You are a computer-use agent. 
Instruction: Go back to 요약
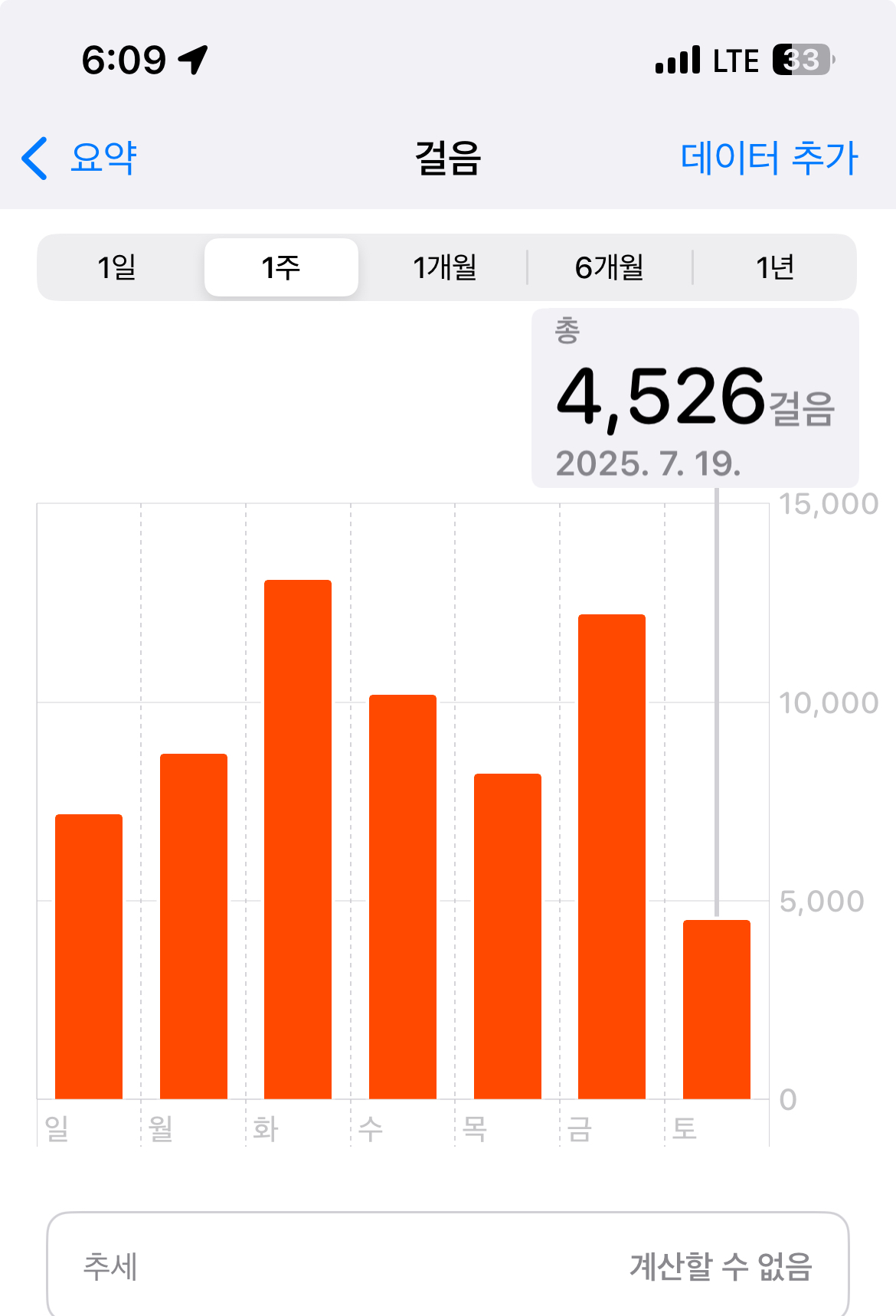[x=80, y=159]
